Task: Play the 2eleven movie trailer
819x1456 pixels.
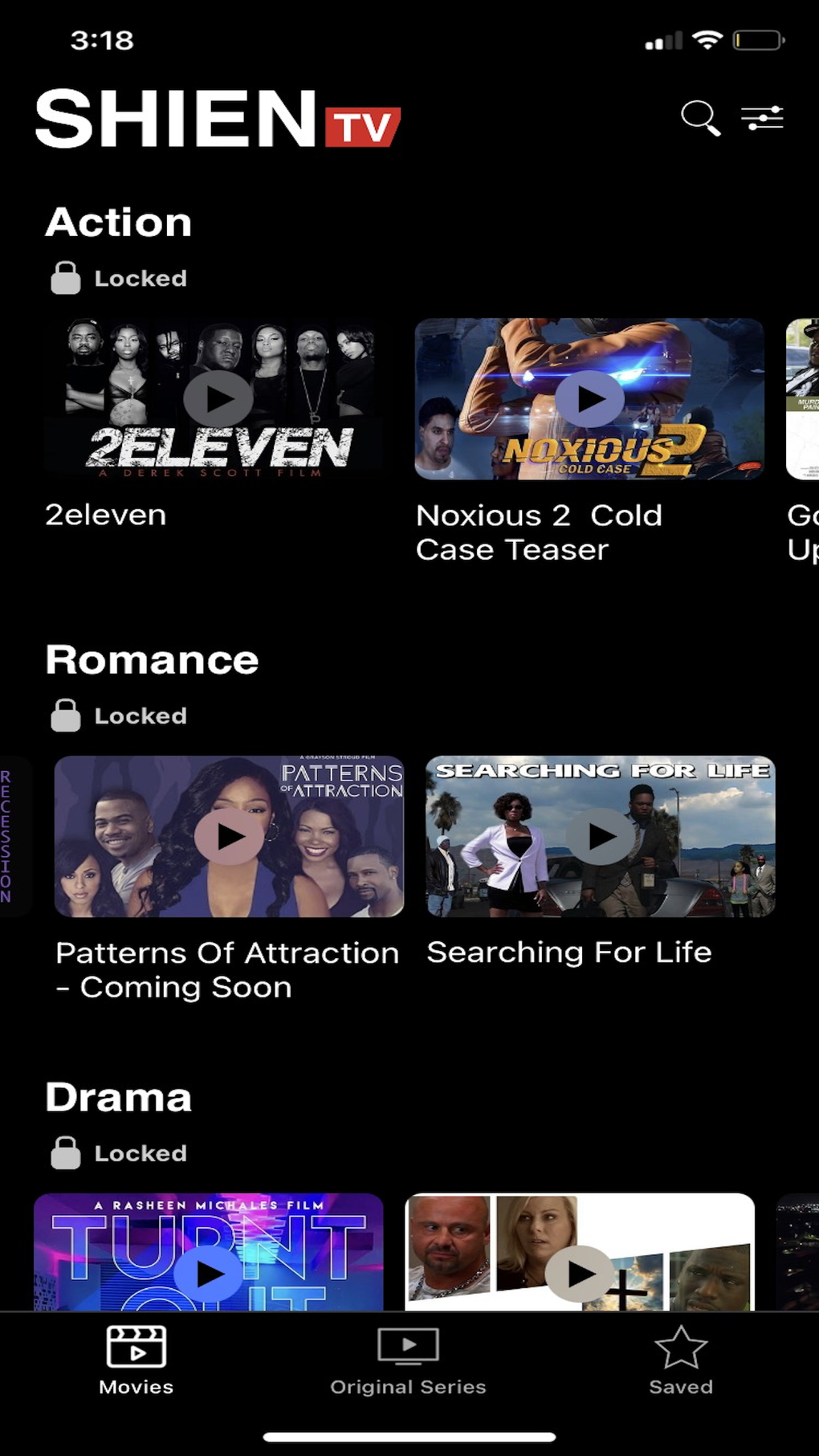Action: (217, 399)
